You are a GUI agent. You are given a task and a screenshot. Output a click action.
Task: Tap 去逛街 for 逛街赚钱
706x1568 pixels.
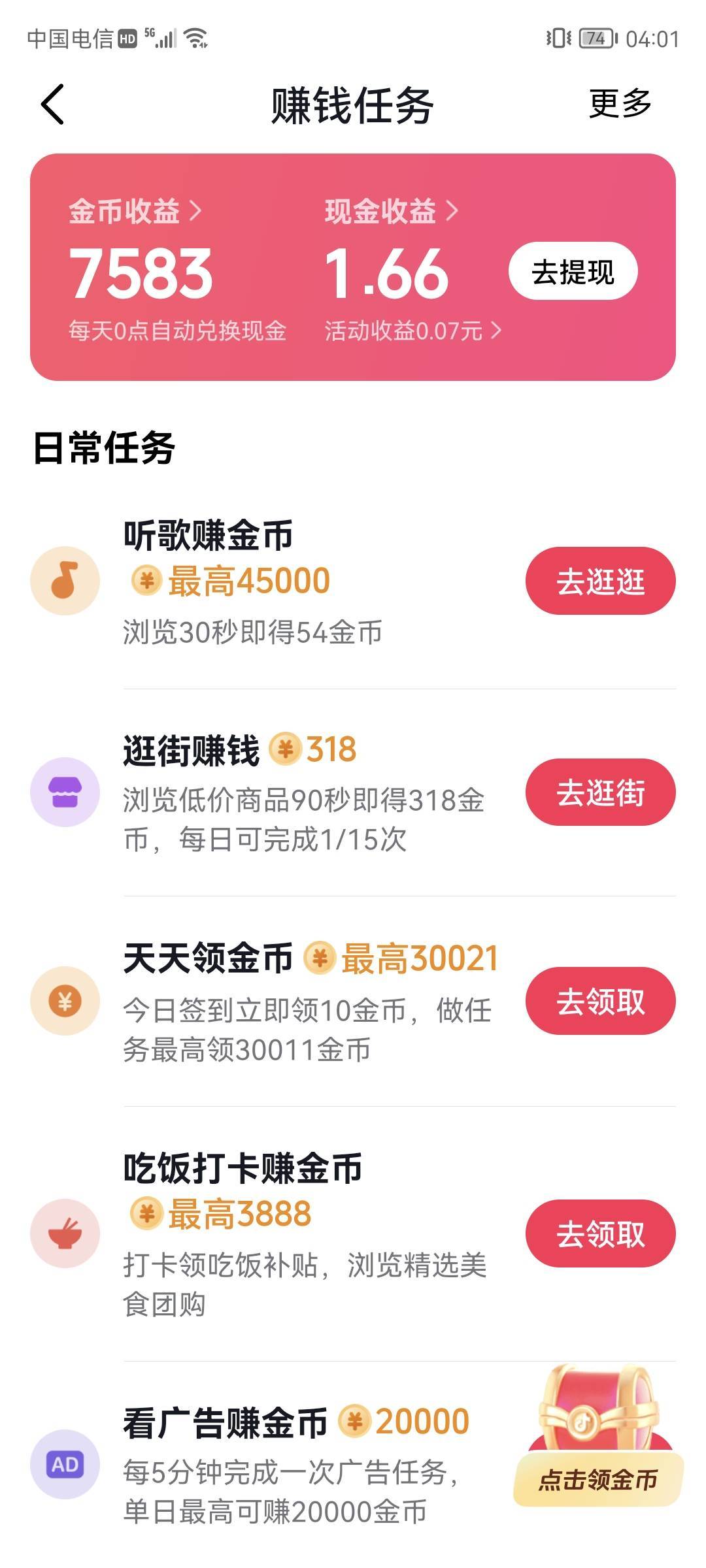600,792
